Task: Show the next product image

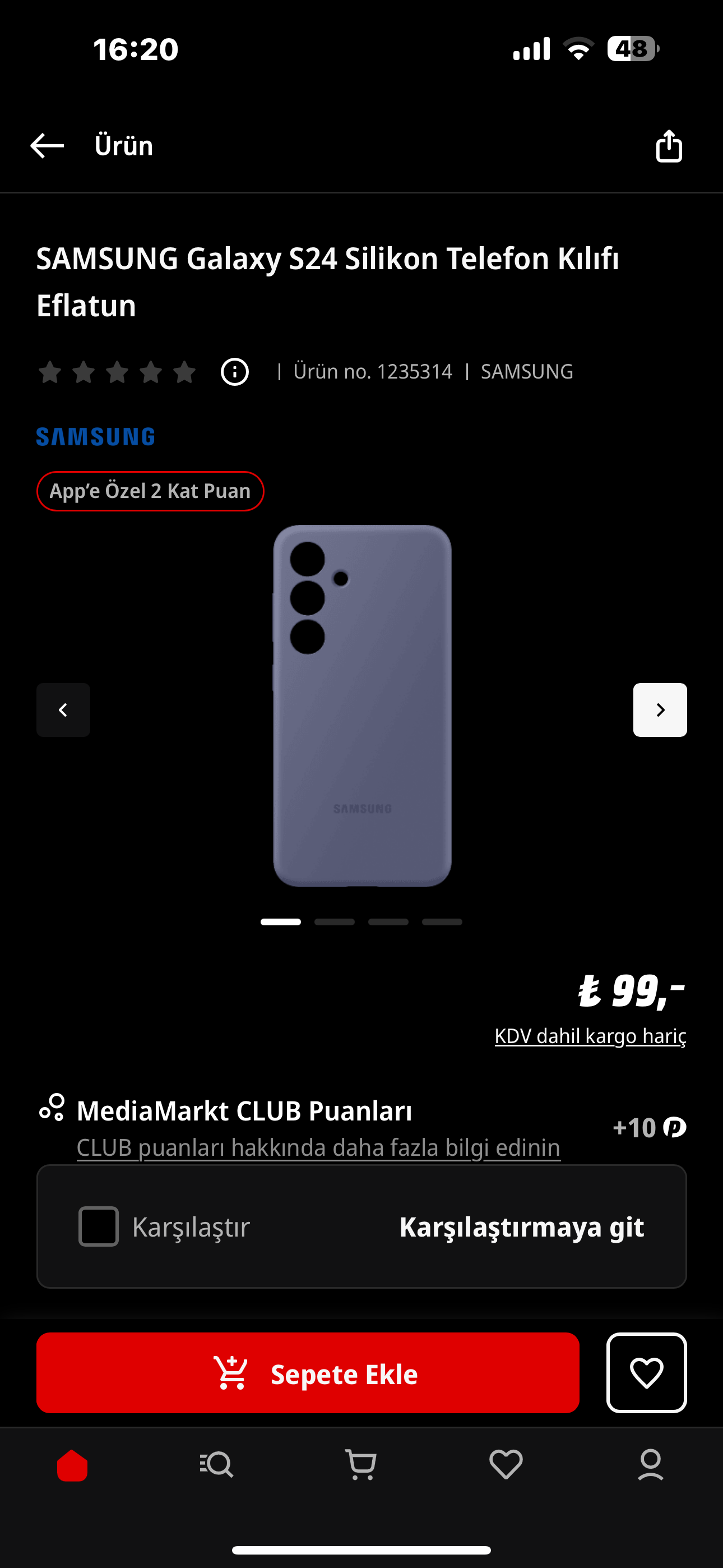Action: click(x=660, y=710)
